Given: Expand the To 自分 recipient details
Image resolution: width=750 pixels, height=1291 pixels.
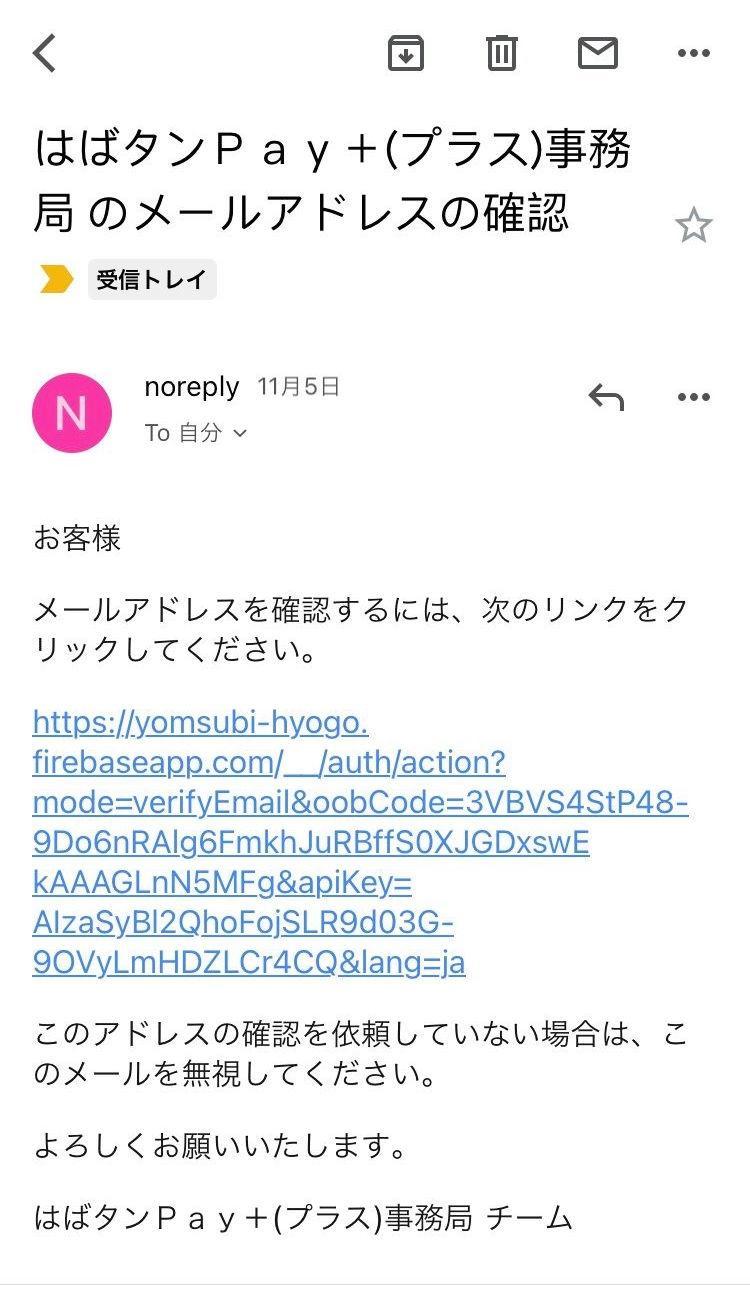Looking at the screenshot, I should point(196,433).
